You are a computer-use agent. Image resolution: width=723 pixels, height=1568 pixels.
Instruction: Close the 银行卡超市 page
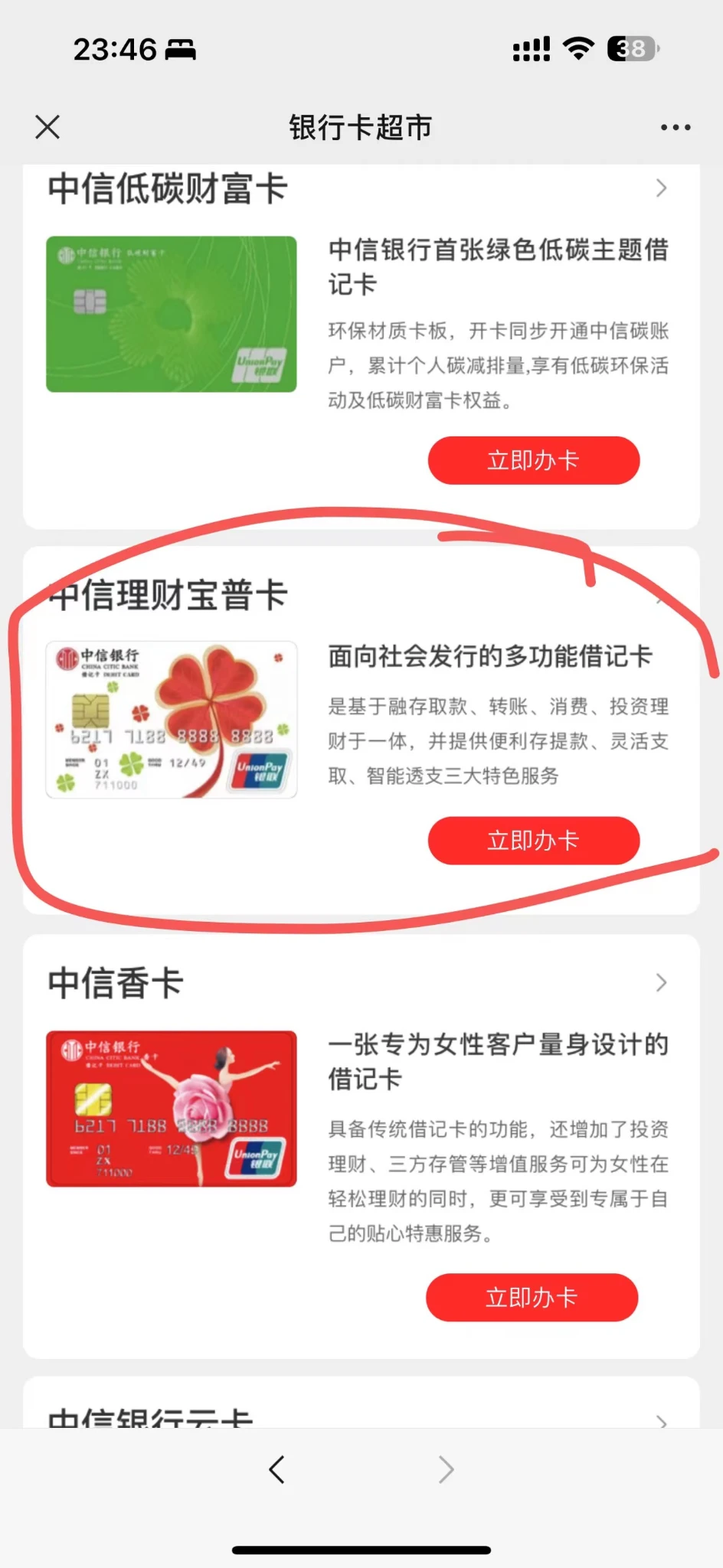point(47,127)
